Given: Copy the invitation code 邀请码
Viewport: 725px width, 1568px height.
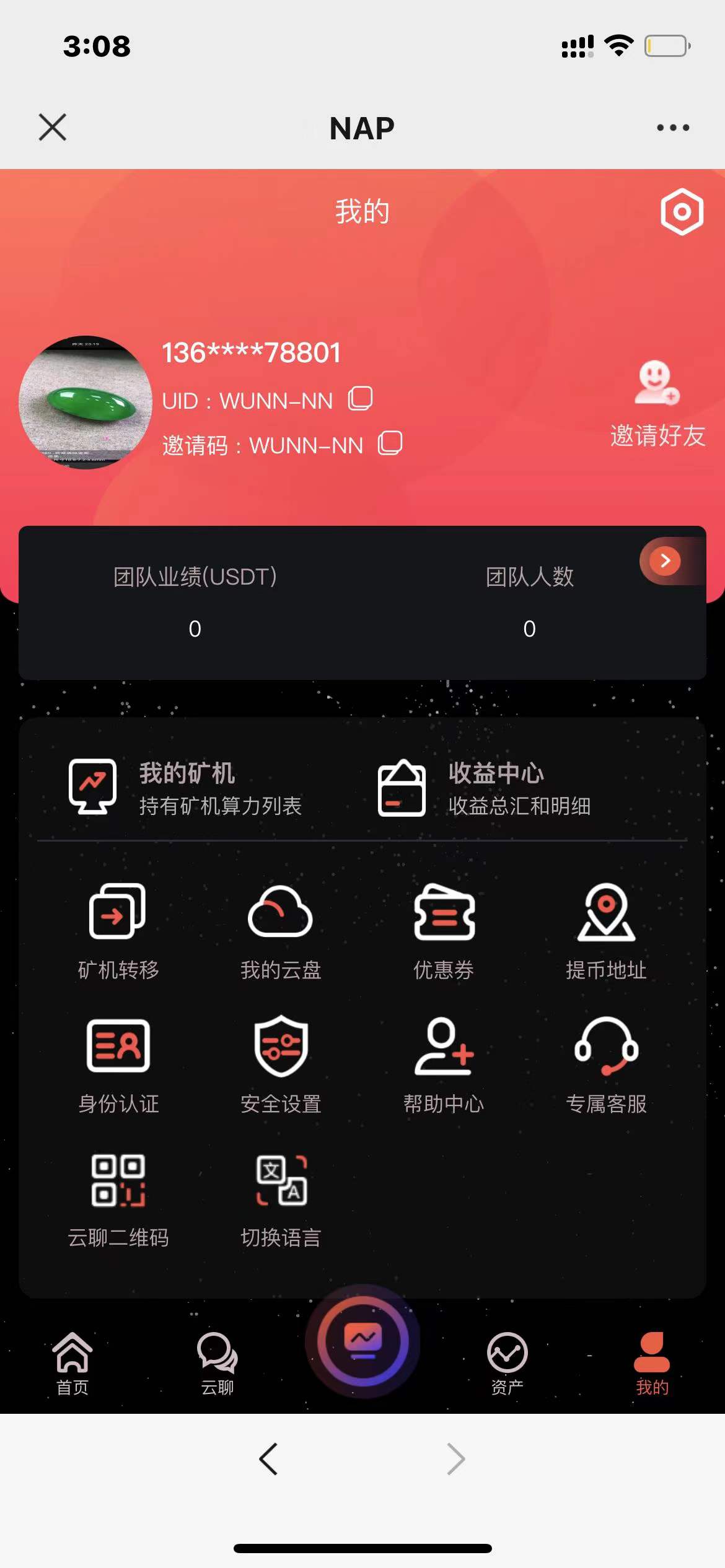Looking at the screenshot, I should 390,443.
